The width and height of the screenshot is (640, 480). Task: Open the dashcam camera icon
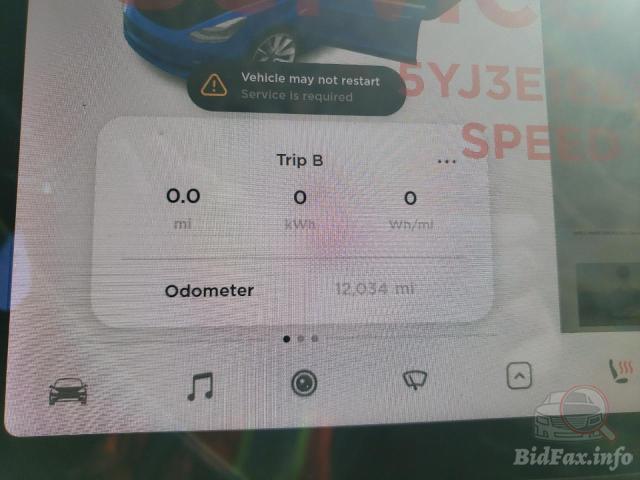point(304,382)
